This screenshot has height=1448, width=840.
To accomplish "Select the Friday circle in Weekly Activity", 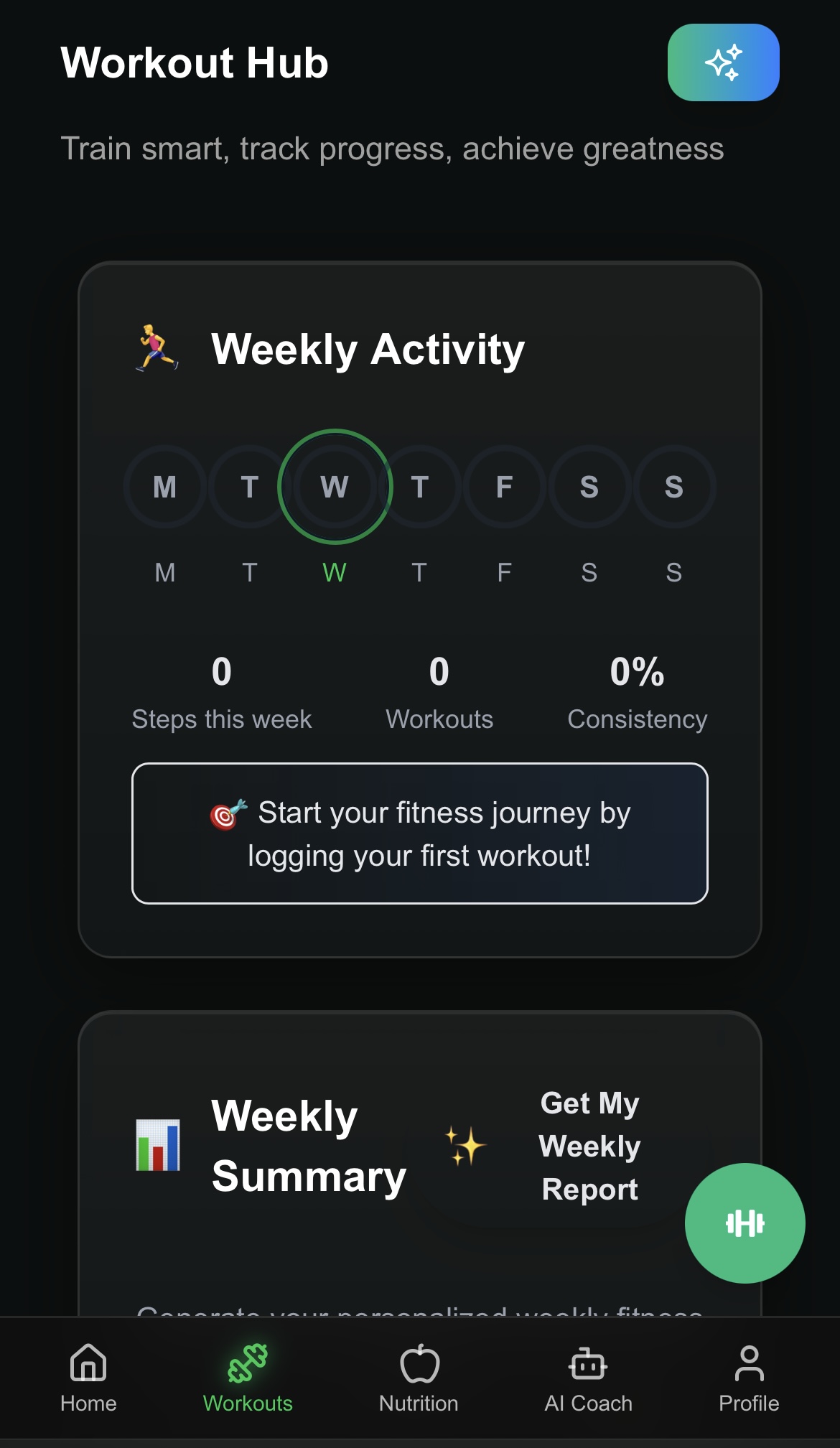I will pyautogui.click(x=504, y=487).
